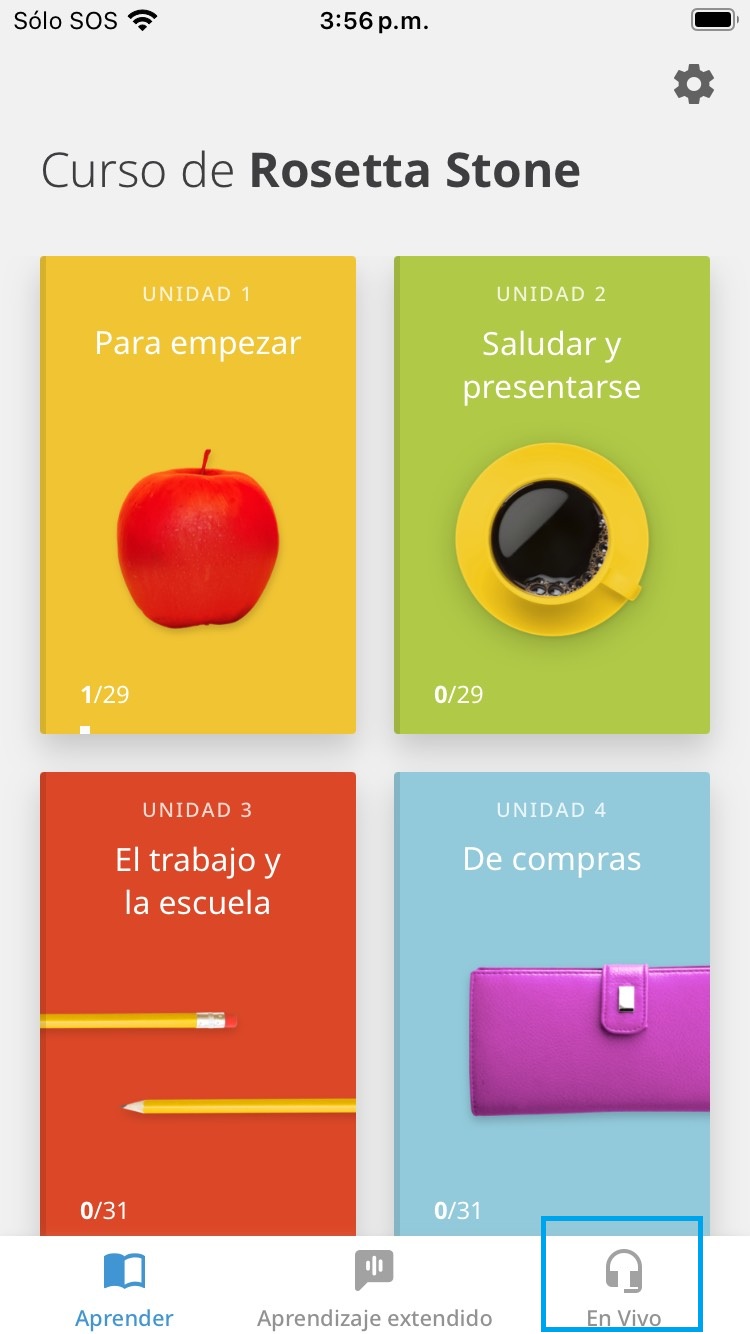The image size is (750, 1334).
Task: Tap the Curso de Rosetta Stone title
Action: click(x=309, y=170)
